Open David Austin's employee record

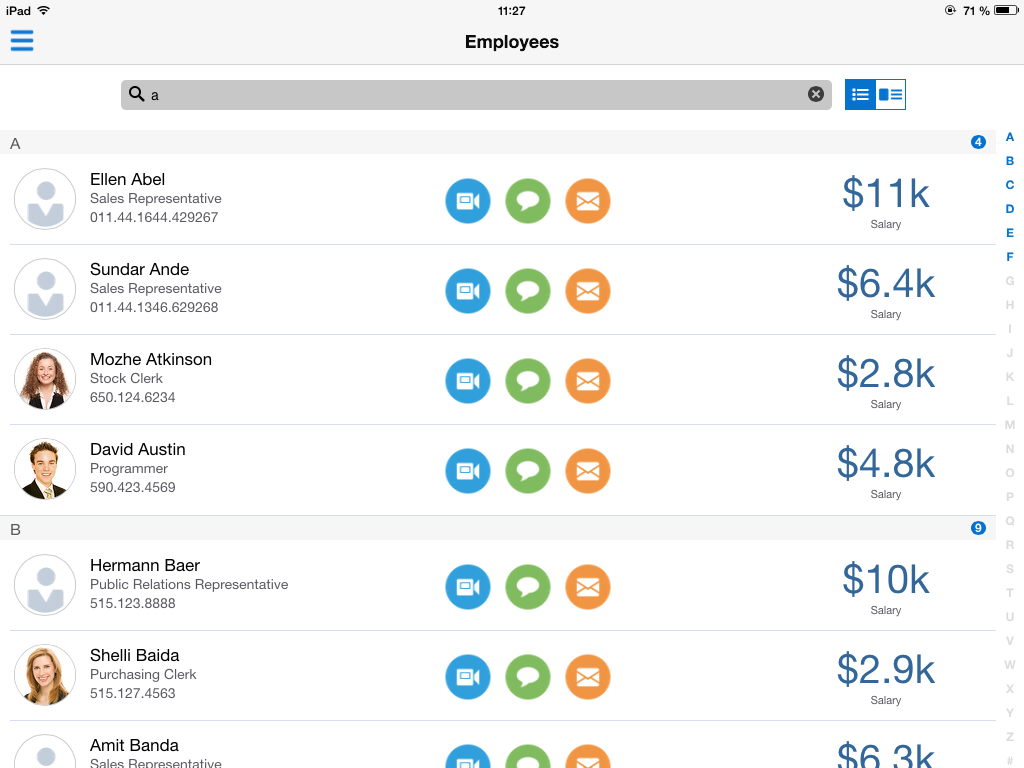[x=137, y=450]
